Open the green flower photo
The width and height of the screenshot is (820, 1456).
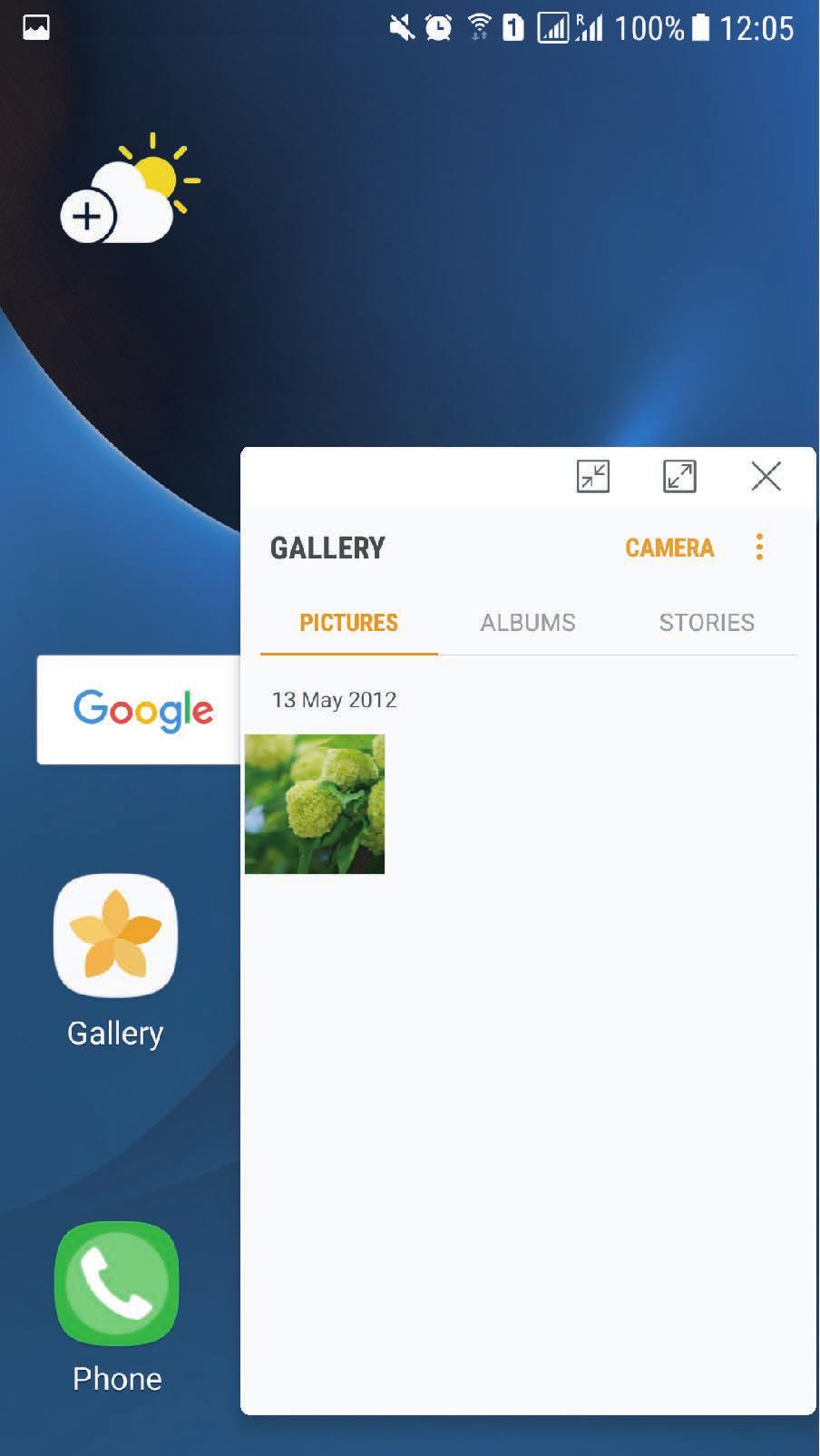(315, 804)
